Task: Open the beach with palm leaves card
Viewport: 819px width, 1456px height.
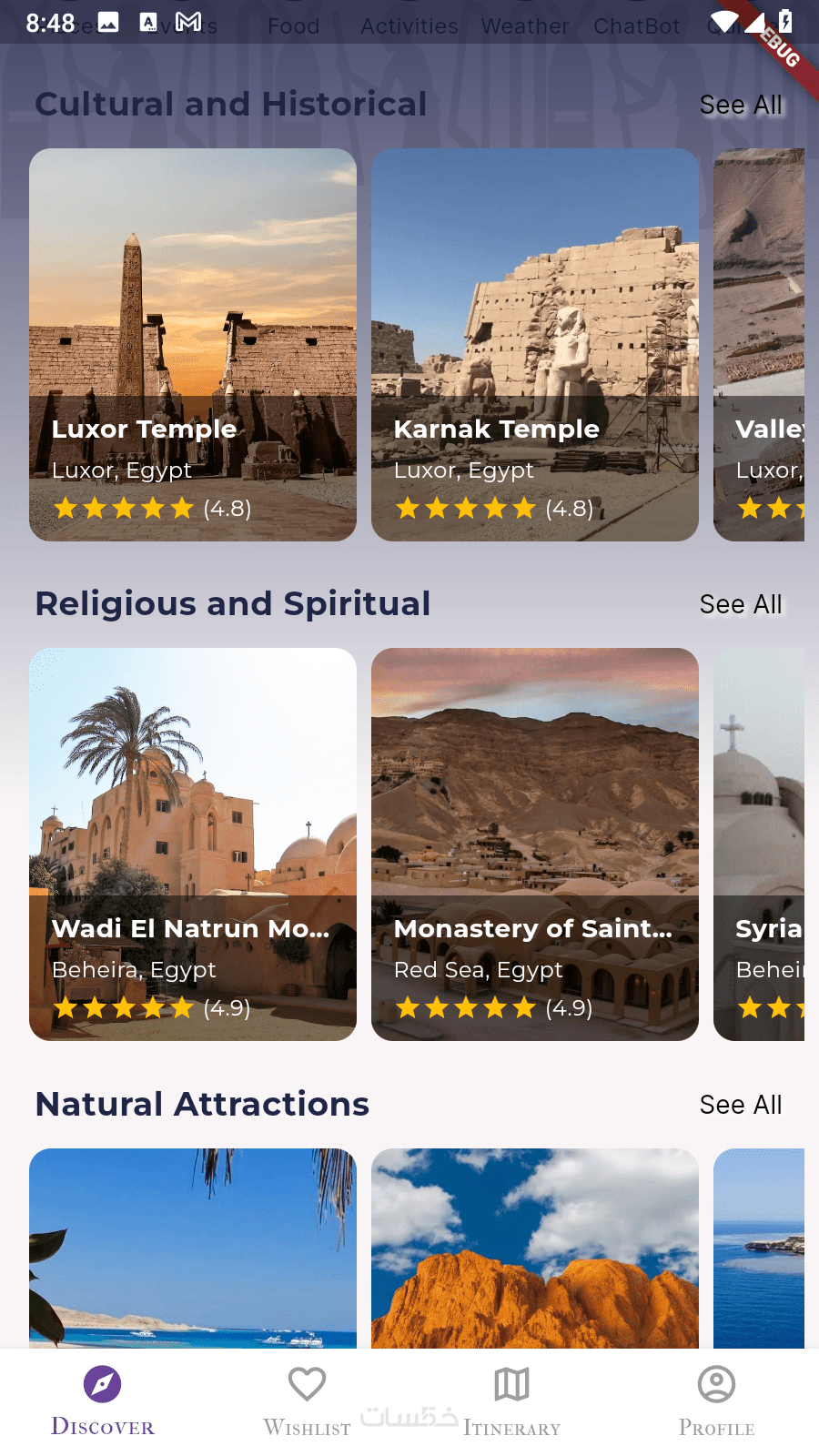Action: (x=193, y=1247)
